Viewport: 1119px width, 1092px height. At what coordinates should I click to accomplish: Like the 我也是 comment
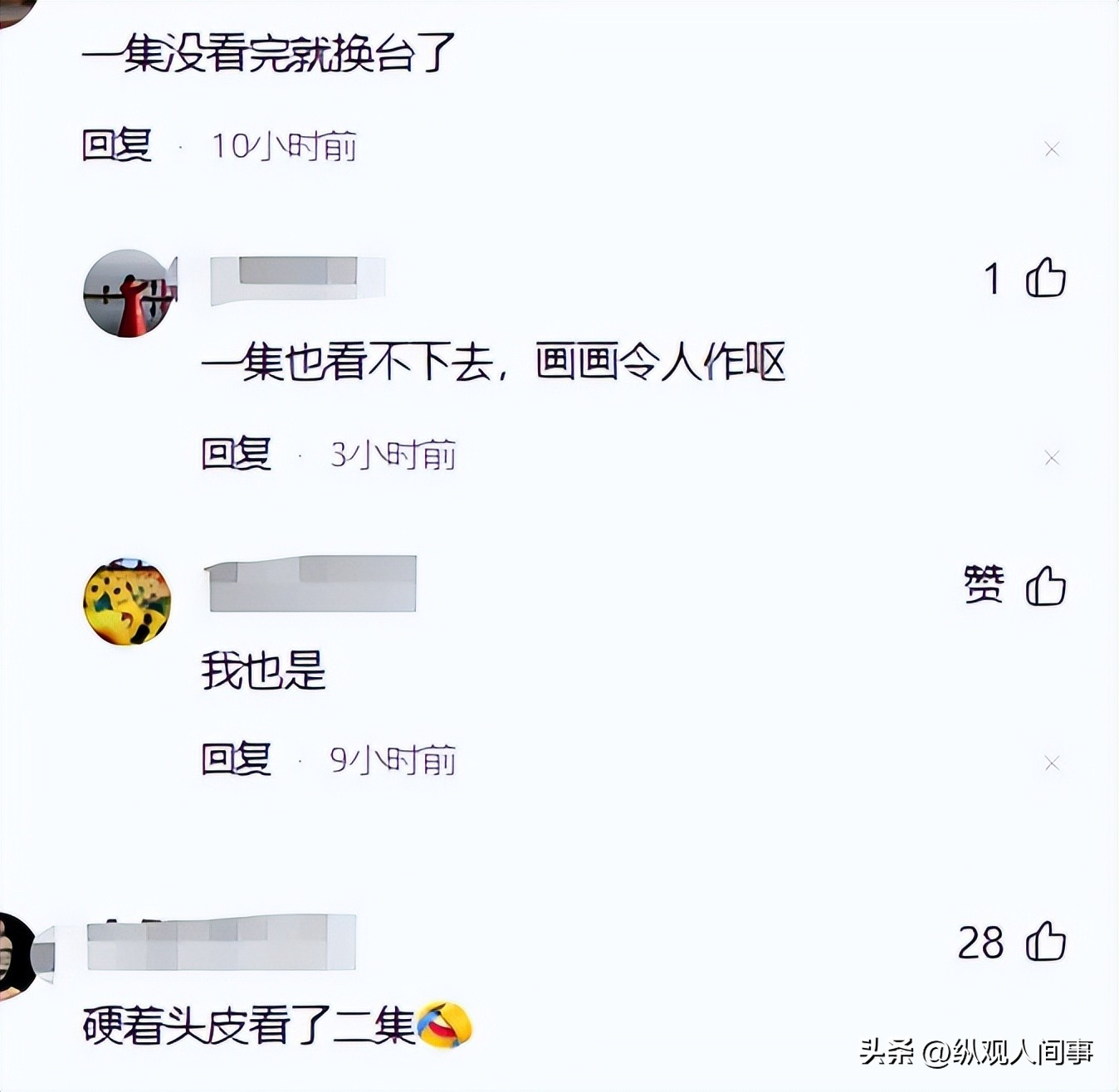click(1045, 586)
